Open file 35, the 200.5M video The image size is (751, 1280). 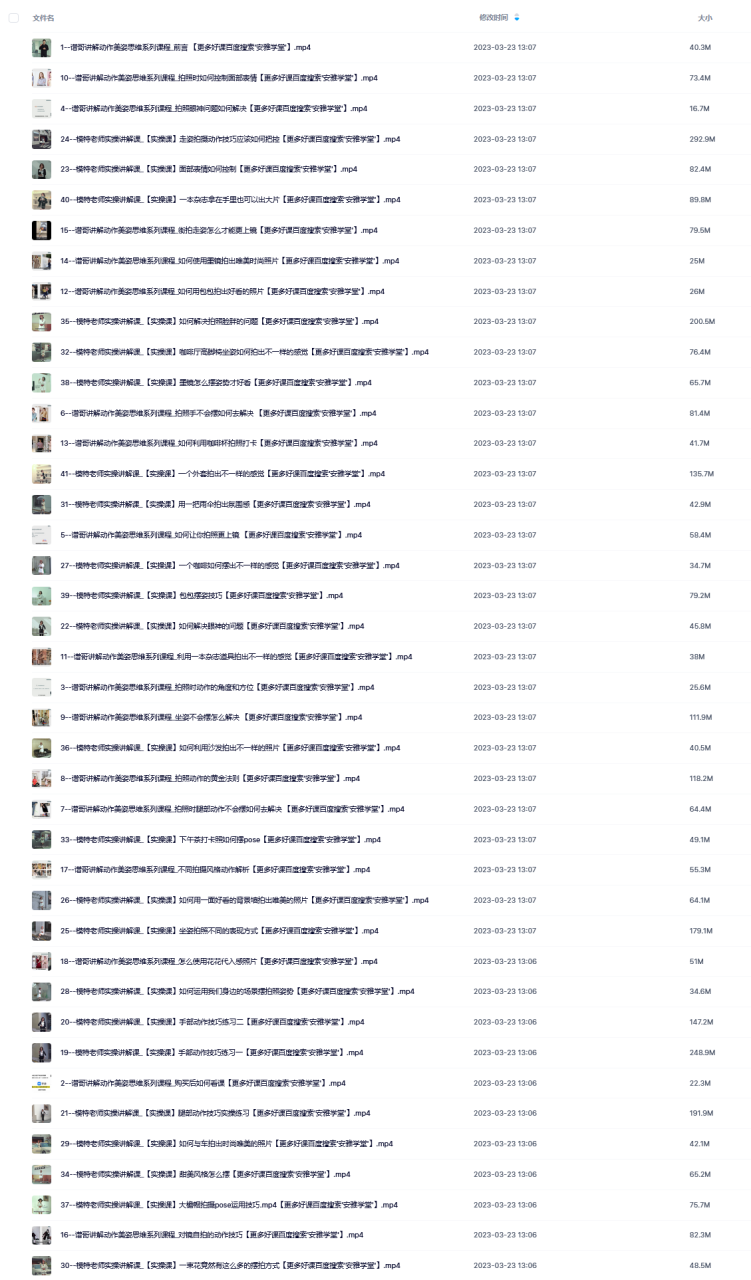[219, 321]
